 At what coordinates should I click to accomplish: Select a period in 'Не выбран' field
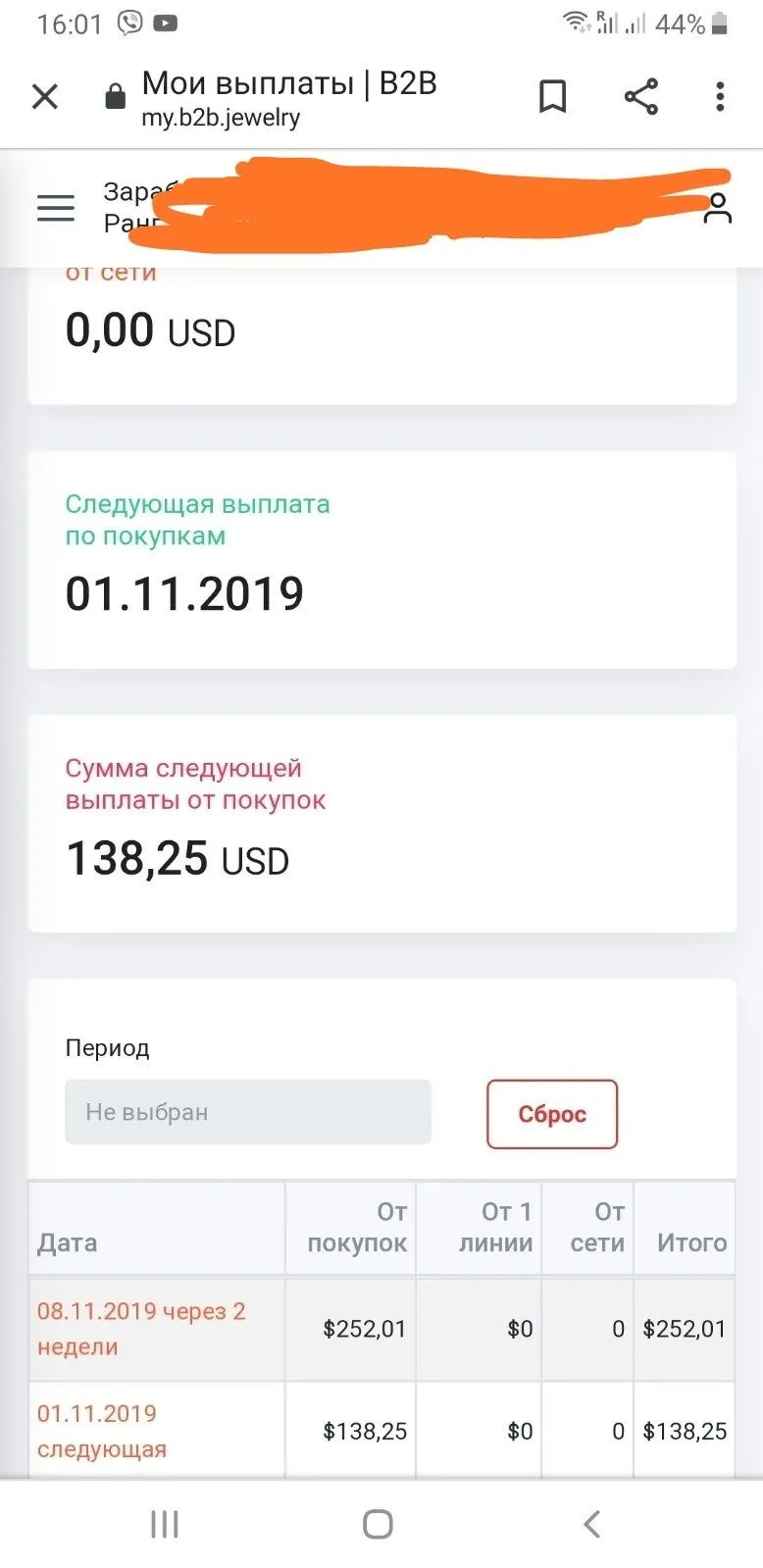tap(248, 1112)
